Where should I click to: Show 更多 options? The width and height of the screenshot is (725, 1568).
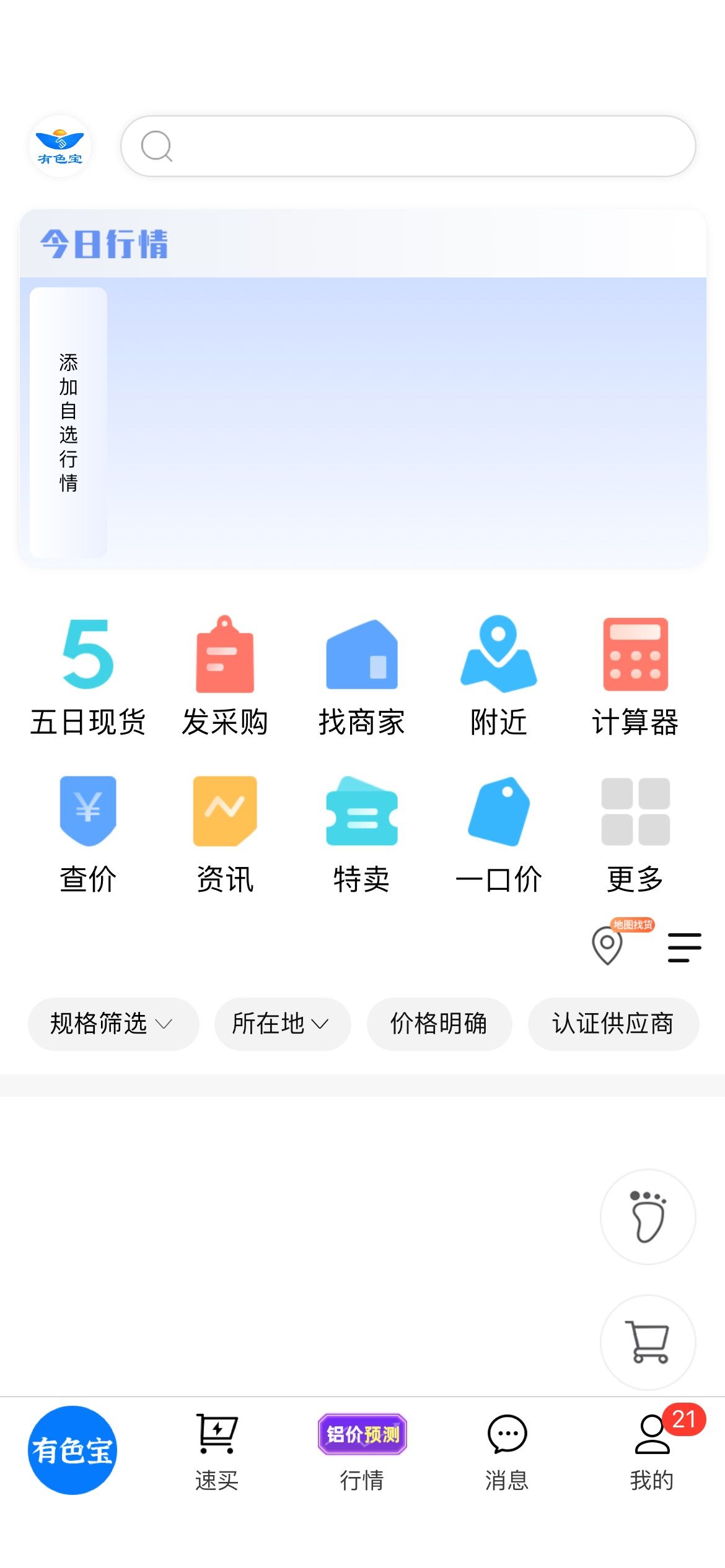point(636,834)
